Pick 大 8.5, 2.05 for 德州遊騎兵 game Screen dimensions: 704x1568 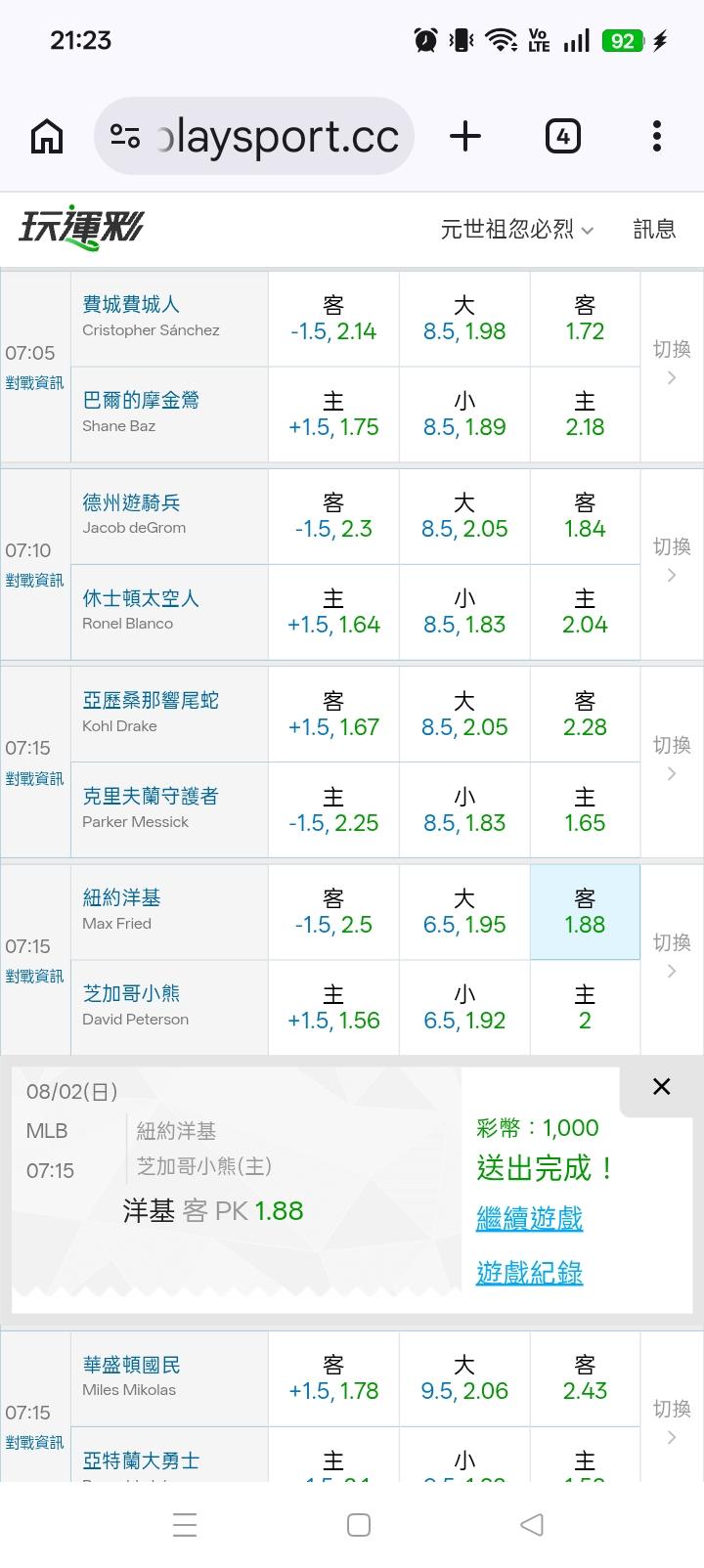[464, 516]
